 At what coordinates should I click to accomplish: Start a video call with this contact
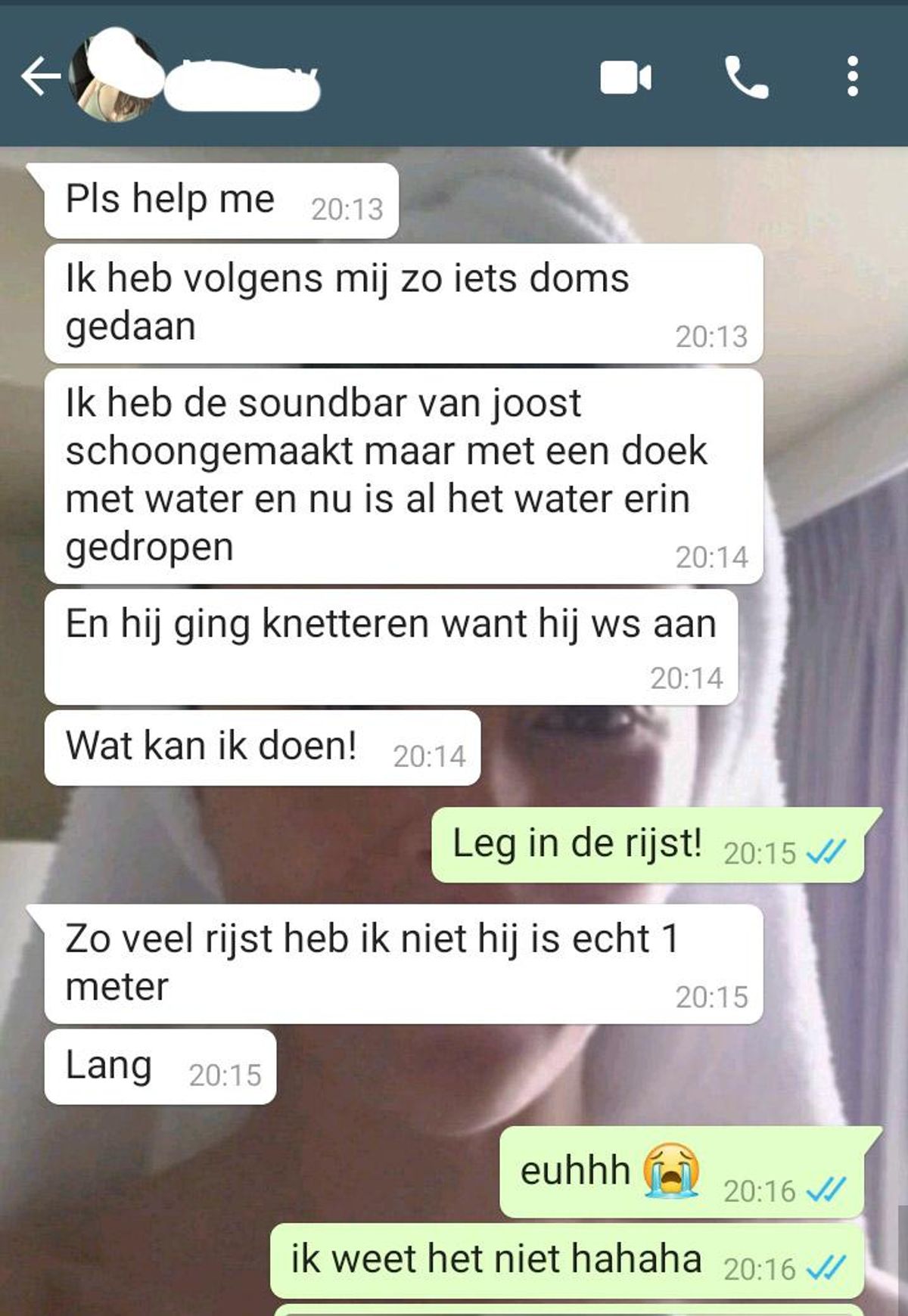pyautogui.click(x=625, y=77)
